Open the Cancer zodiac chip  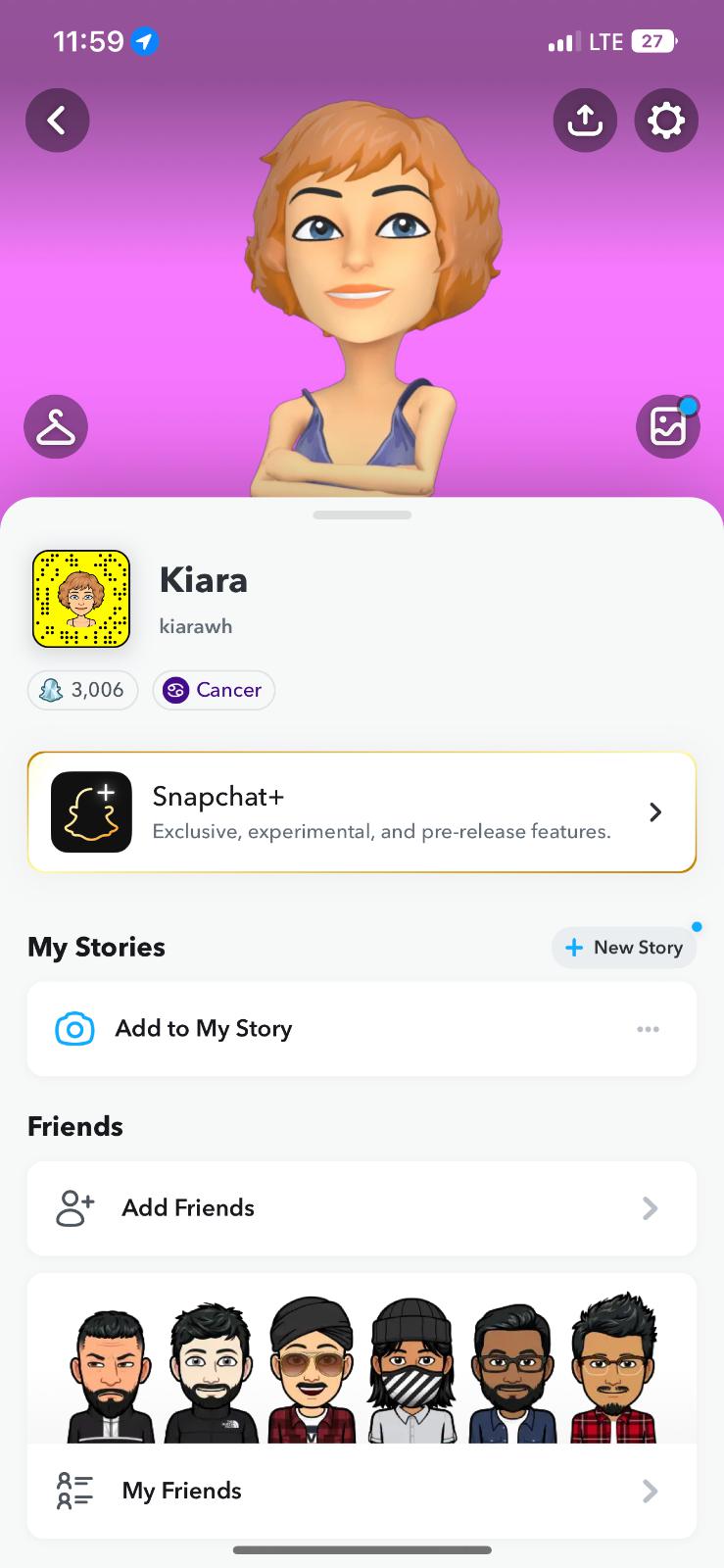pyautogui.click(x=214, y=690)
